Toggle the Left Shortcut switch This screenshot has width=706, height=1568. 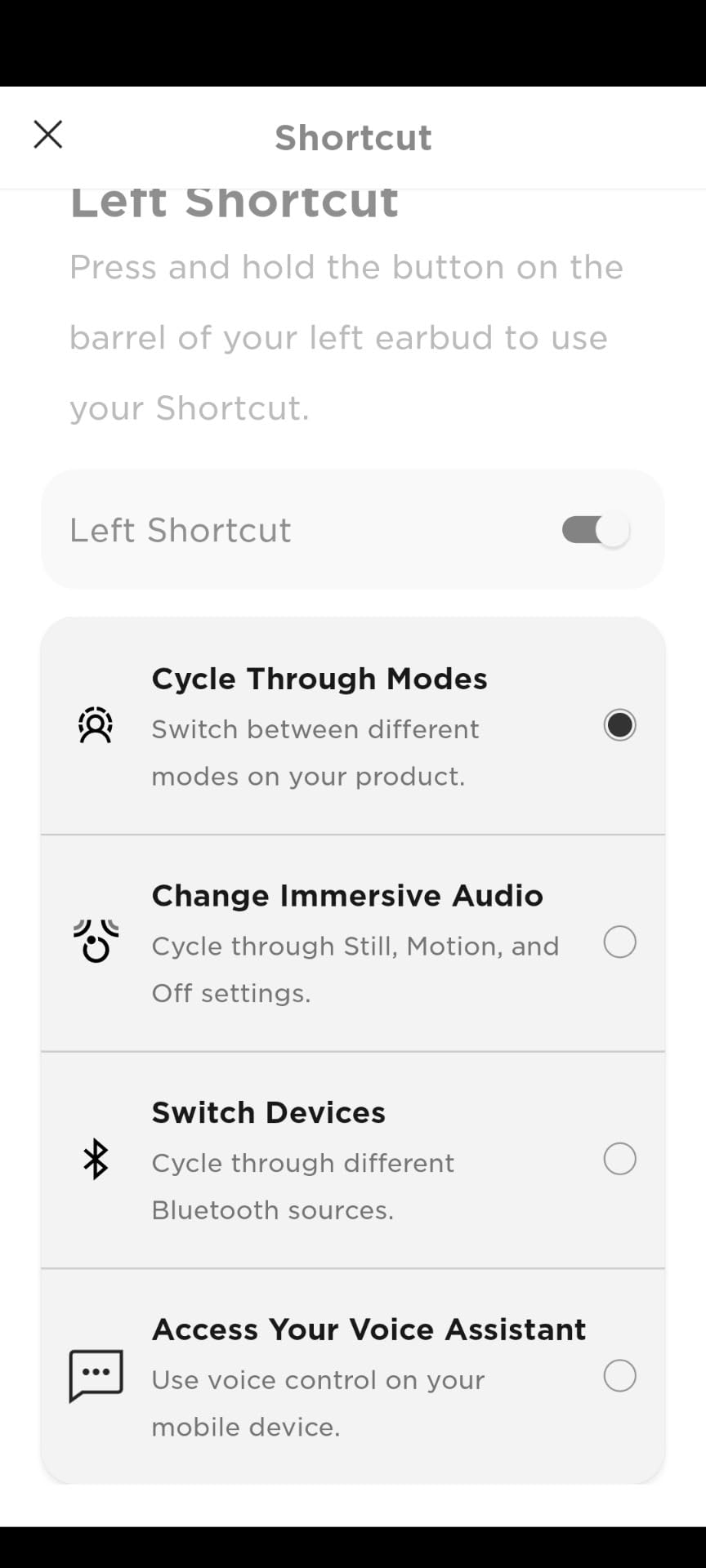pyautogui.click(x=595, y=530)
